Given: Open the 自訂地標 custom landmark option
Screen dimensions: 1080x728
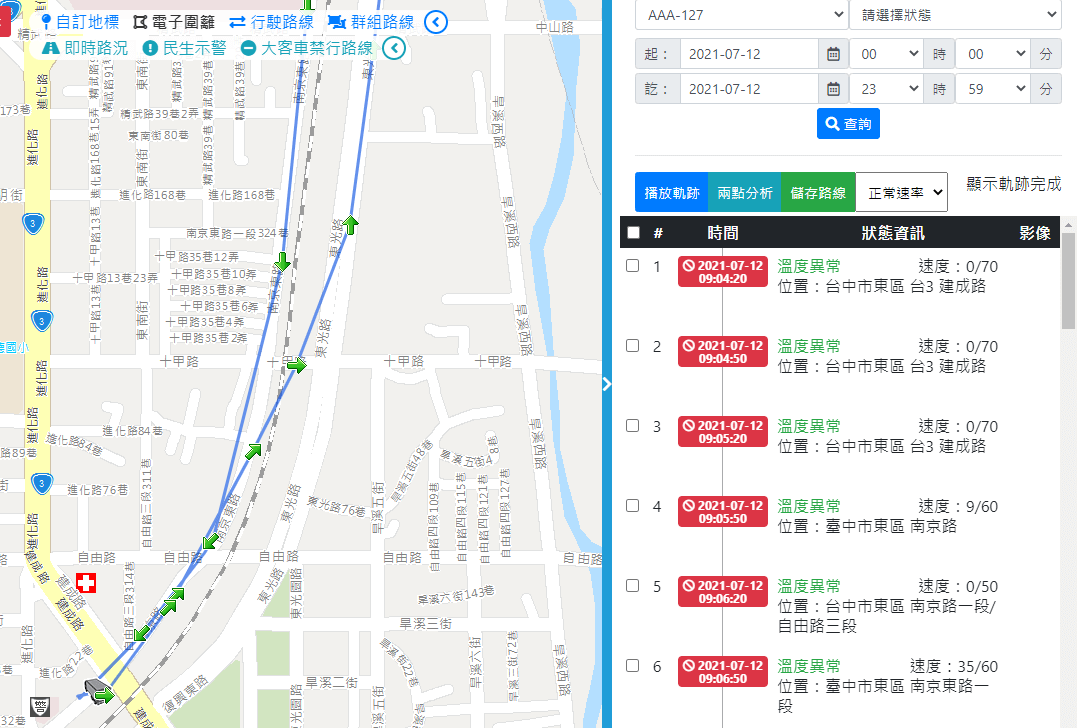Looking at the screenshot, I should click(x=82, y=22).
